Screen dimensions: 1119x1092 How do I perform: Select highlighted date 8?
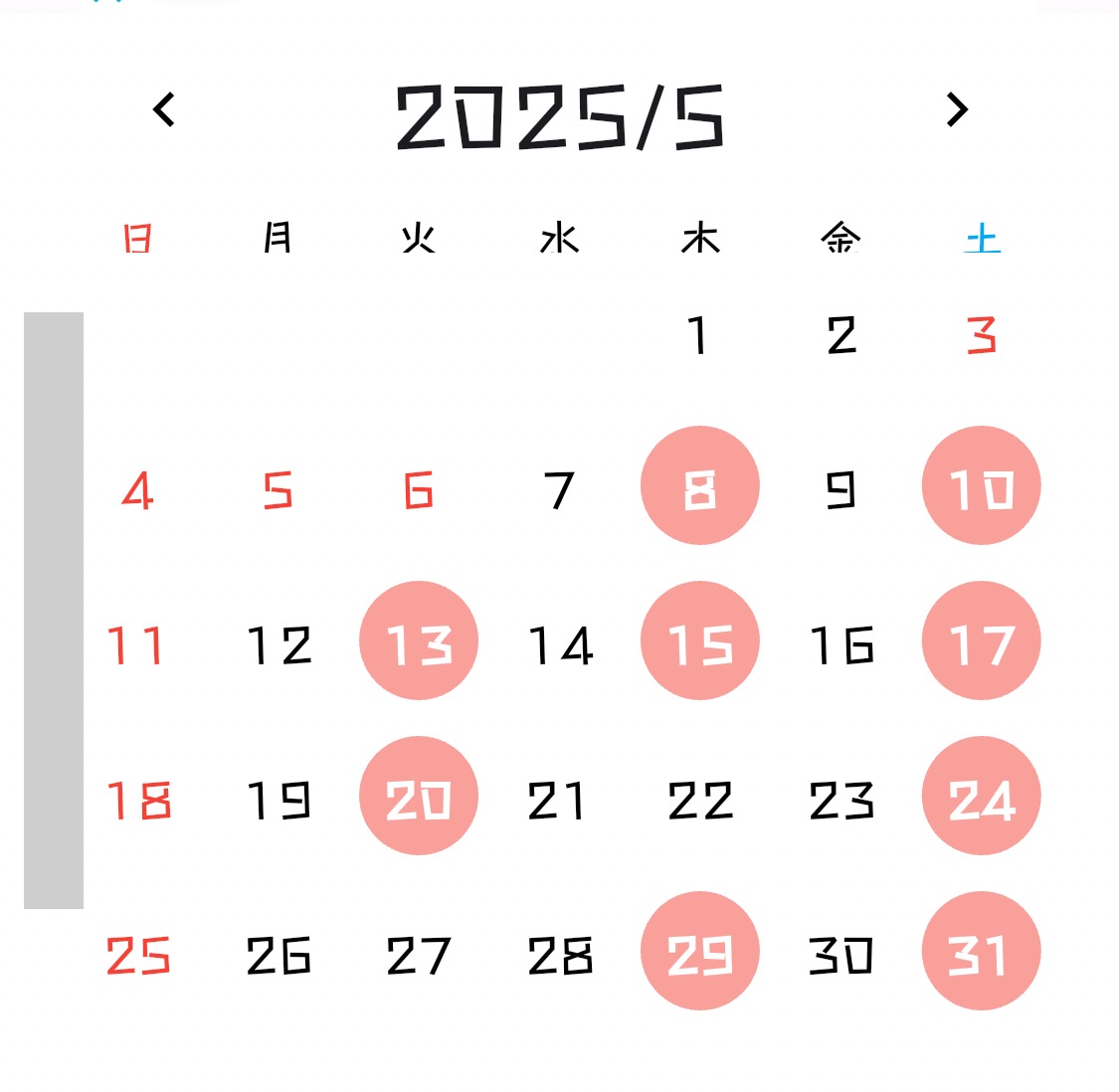[700, 485]
